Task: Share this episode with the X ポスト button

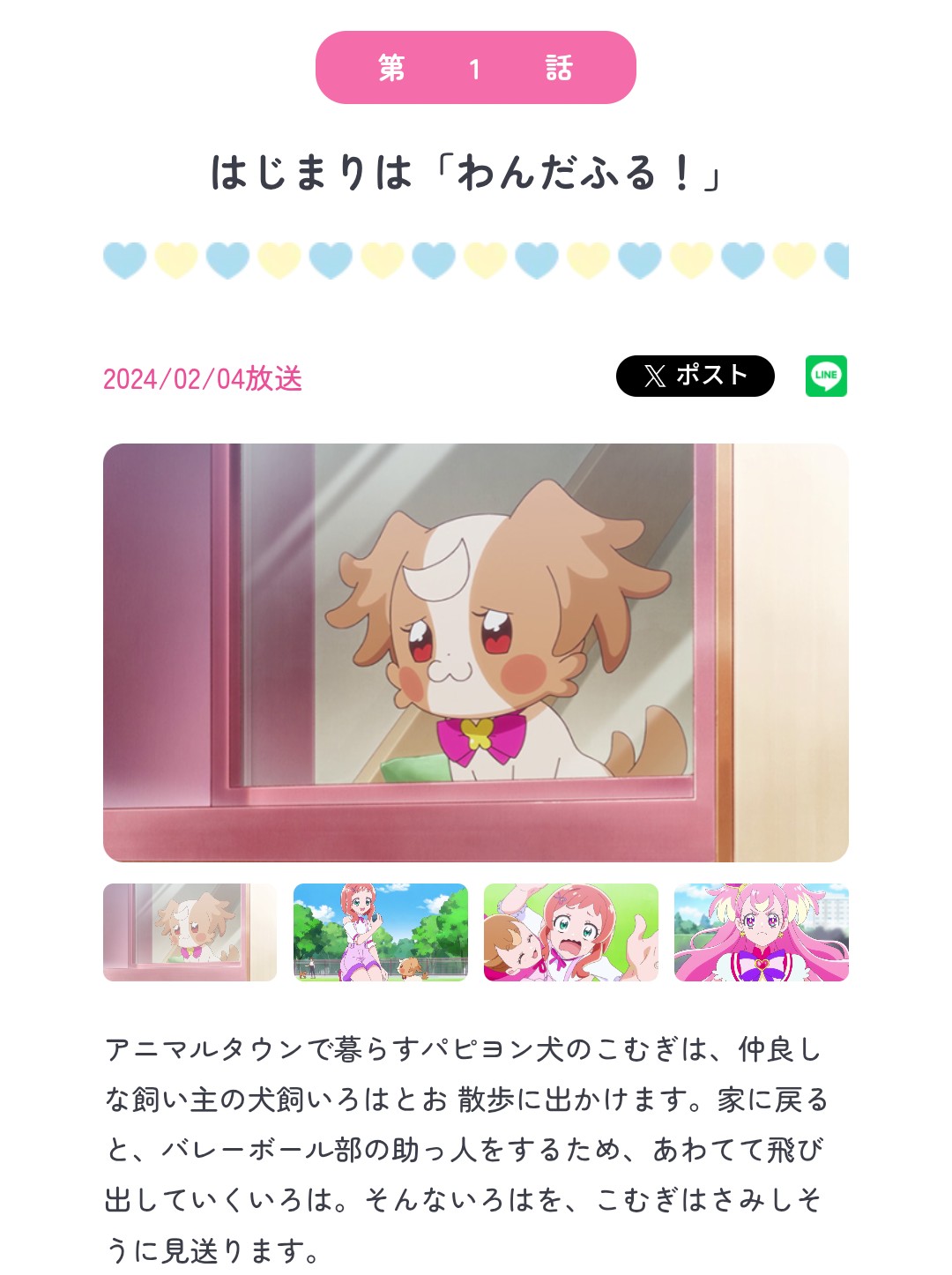Action: coord(695,377)
